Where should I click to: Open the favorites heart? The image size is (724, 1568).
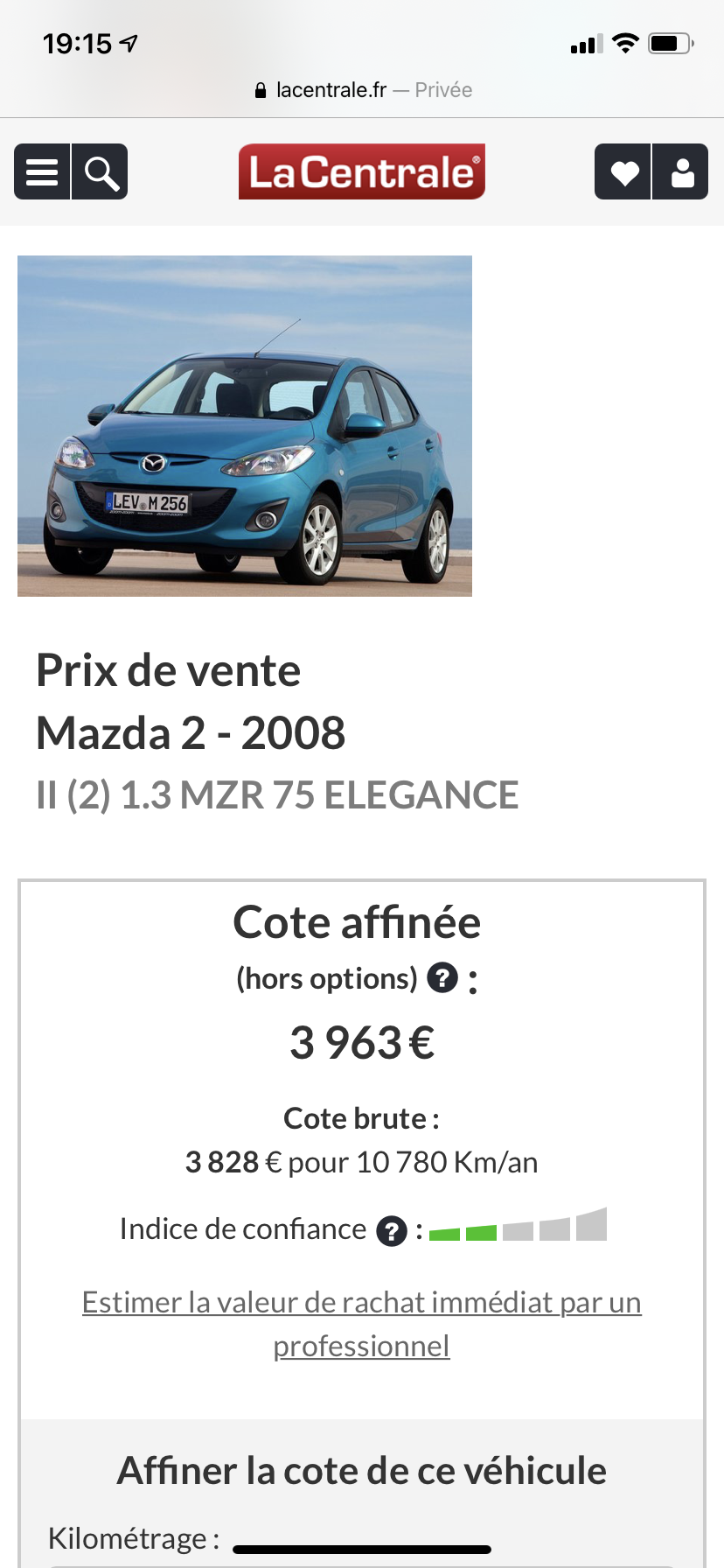click(623, 171)
